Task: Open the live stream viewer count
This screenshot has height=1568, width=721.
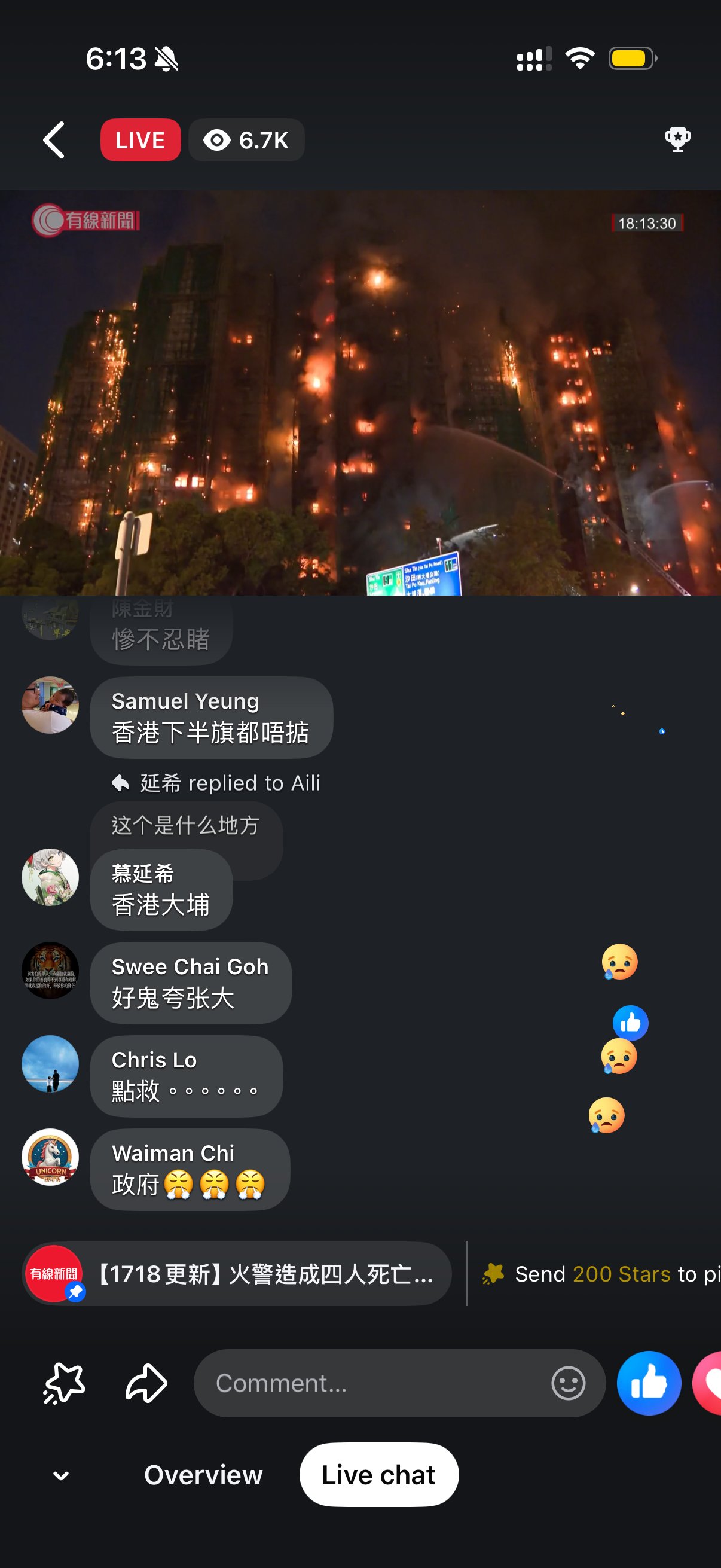Action: coord(246,140)
